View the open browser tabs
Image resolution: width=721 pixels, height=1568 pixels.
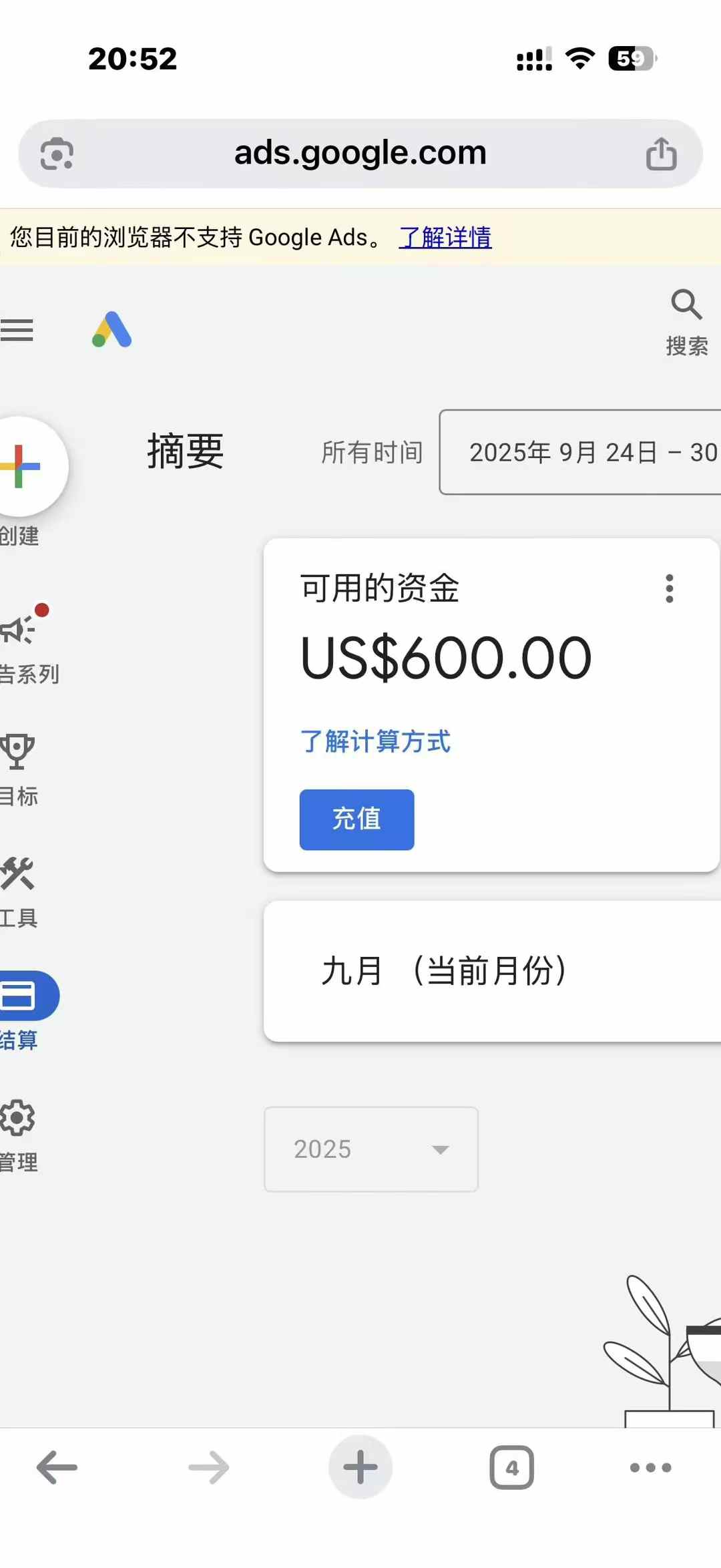coord(511,1467)
